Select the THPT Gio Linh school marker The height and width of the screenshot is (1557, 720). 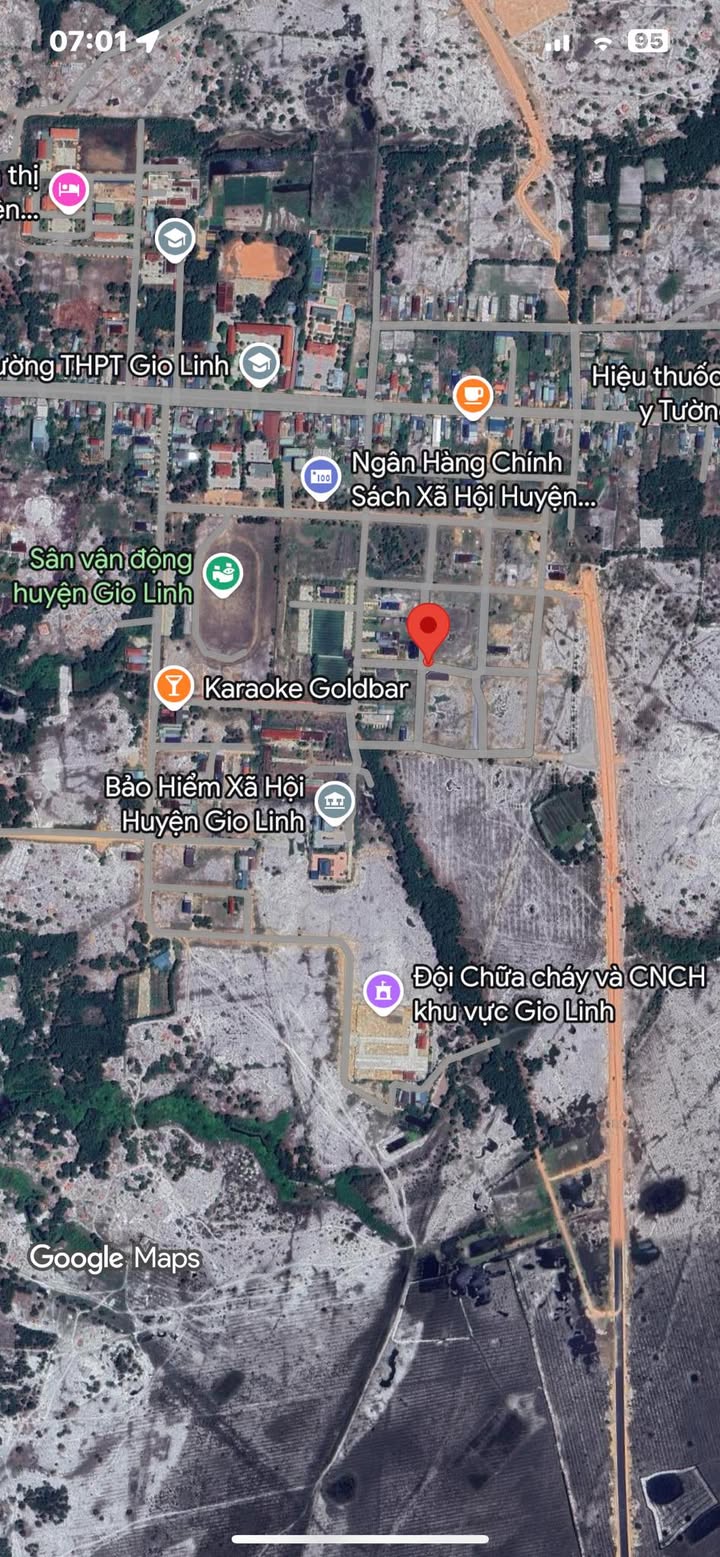(x=260, y=365)
